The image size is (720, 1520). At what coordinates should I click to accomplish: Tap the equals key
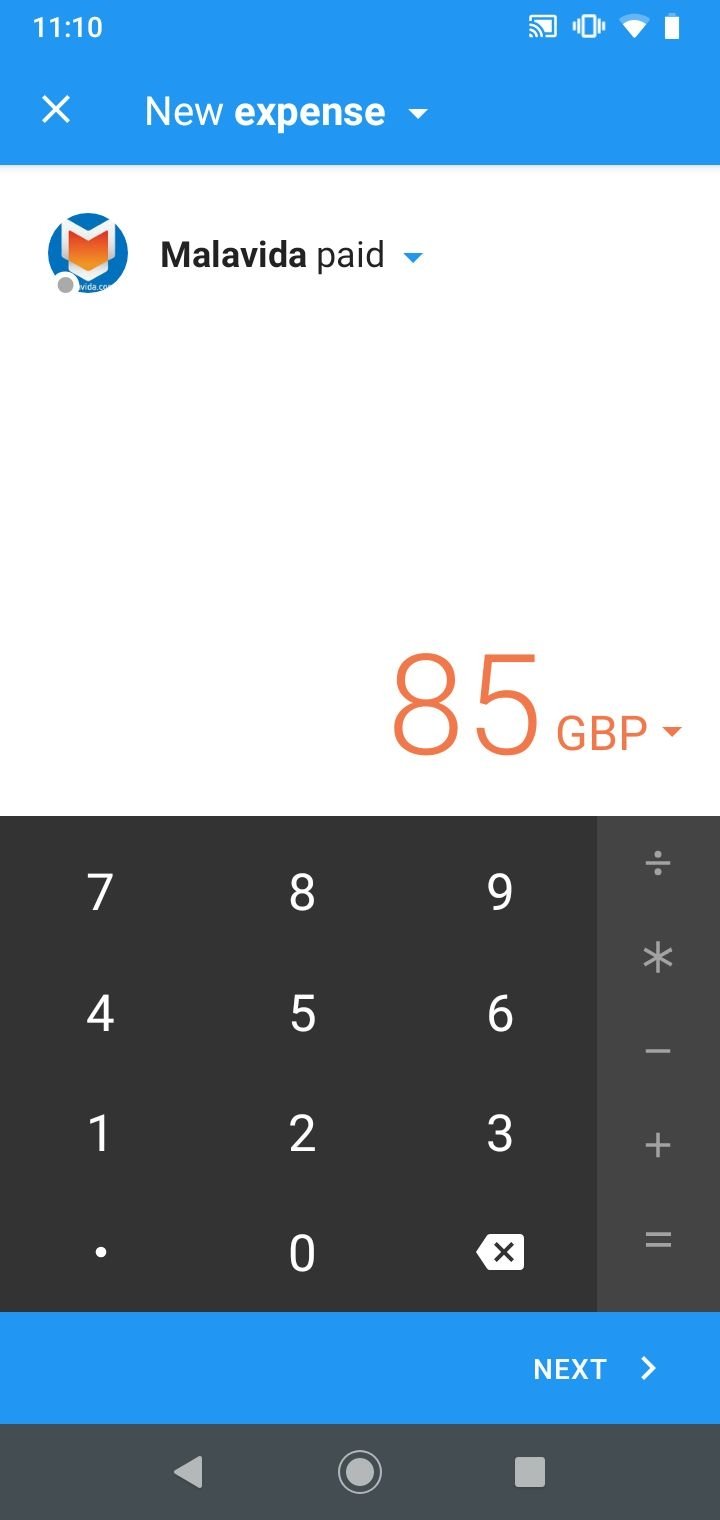point(657,1240)
